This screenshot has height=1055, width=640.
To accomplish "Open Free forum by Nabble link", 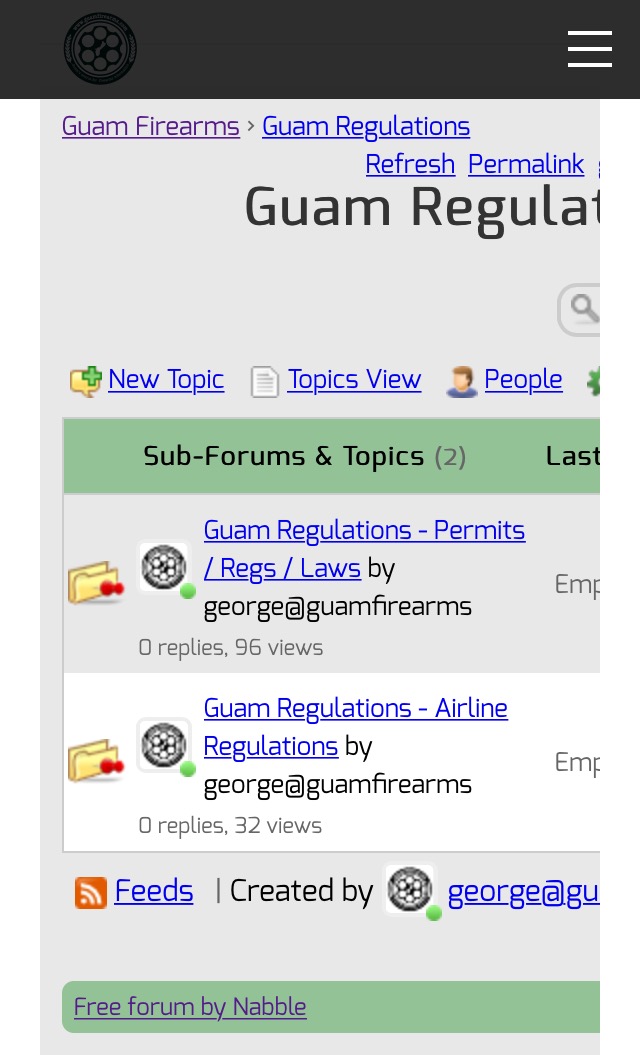I will coord(190,1007).
